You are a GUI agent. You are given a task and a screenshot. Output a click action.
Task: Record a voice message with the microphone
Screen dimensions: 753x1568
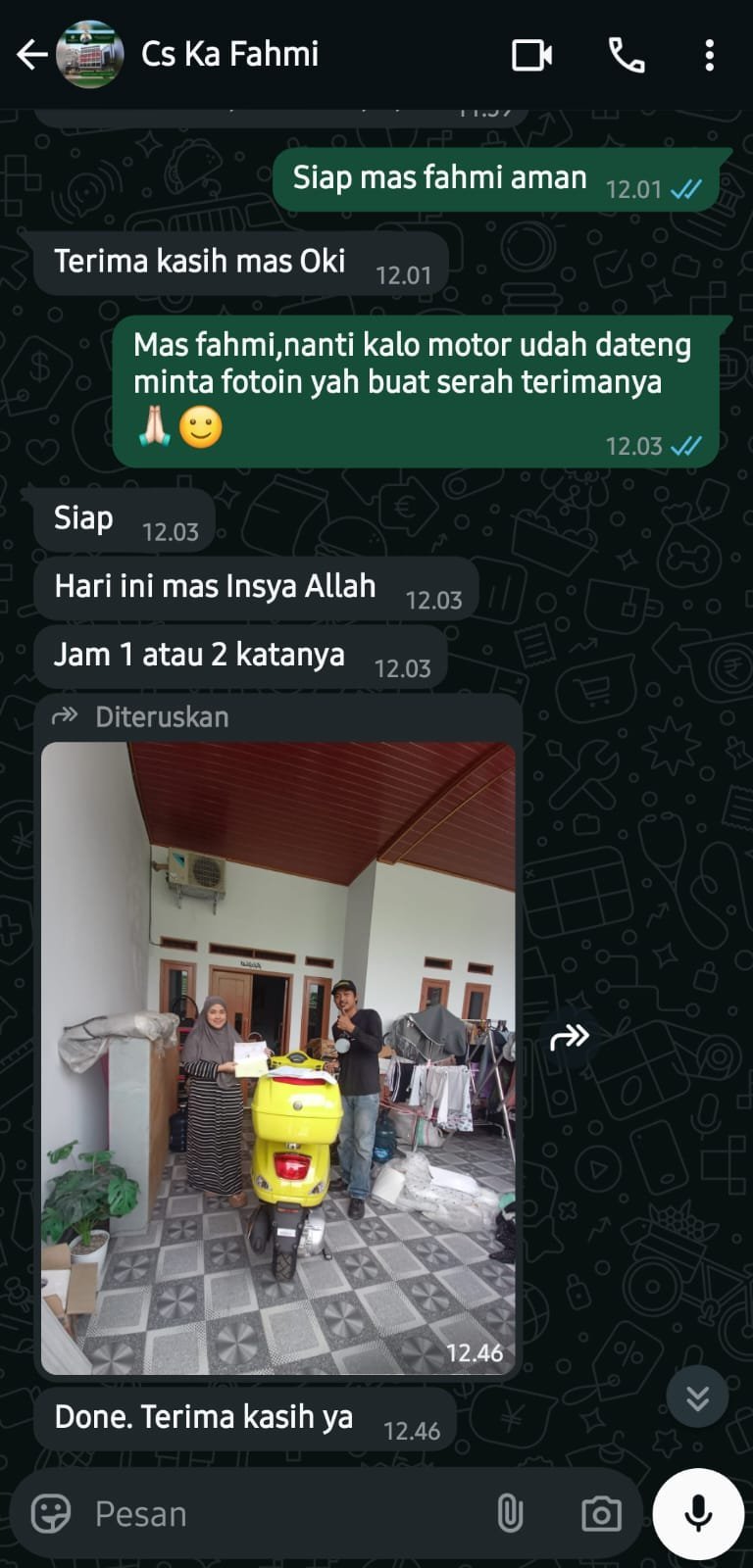(698, 1514)
